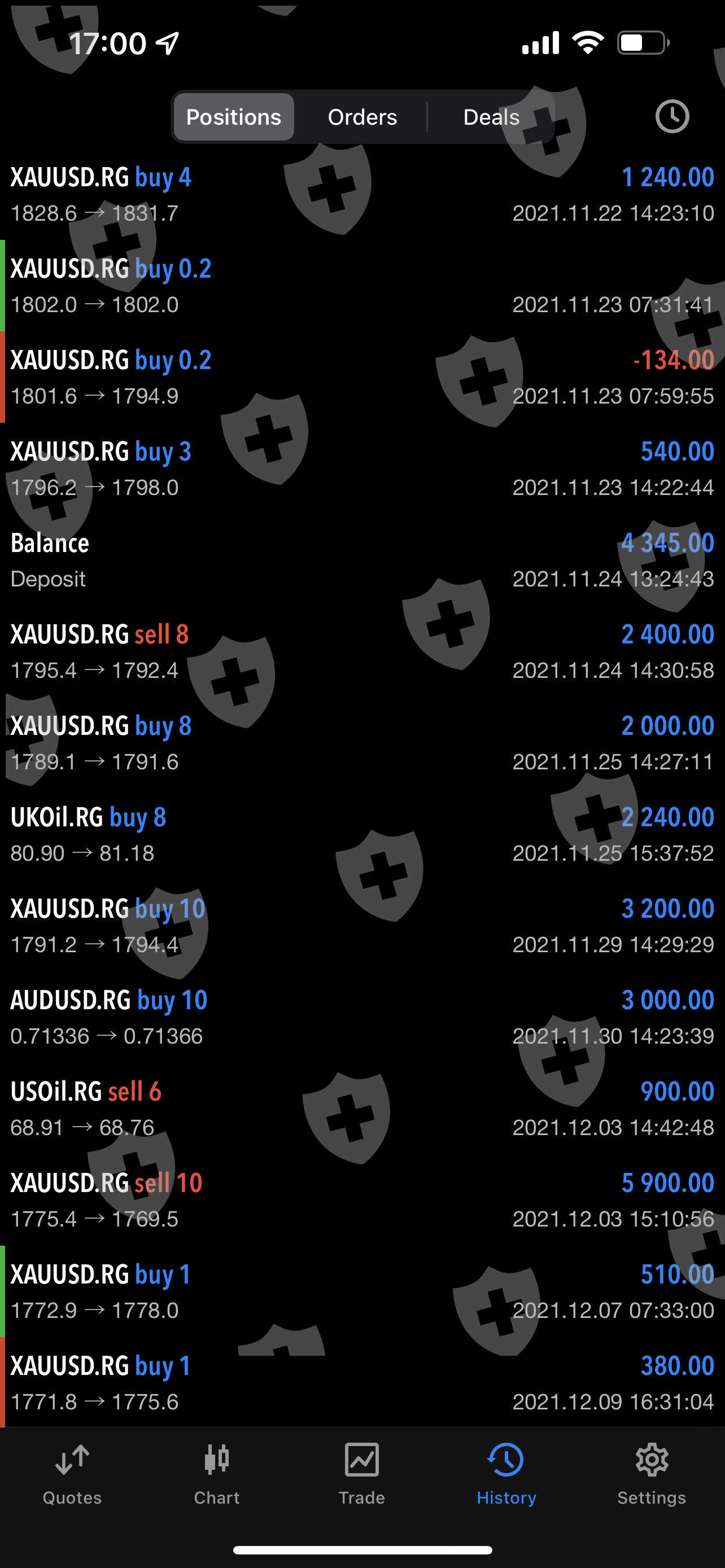The height and width of the screenshot is (1568, 725).
Task: Go to the Quotes tab
Action: coord(72,1474)
